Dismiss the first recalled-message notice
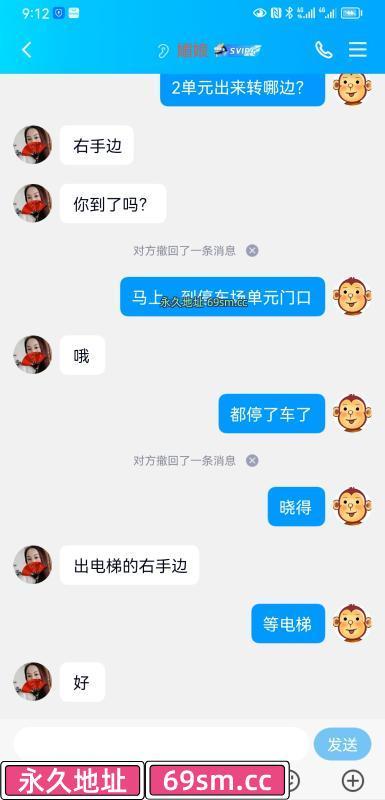This screenshot has height=800, width=385. (252, 251)
